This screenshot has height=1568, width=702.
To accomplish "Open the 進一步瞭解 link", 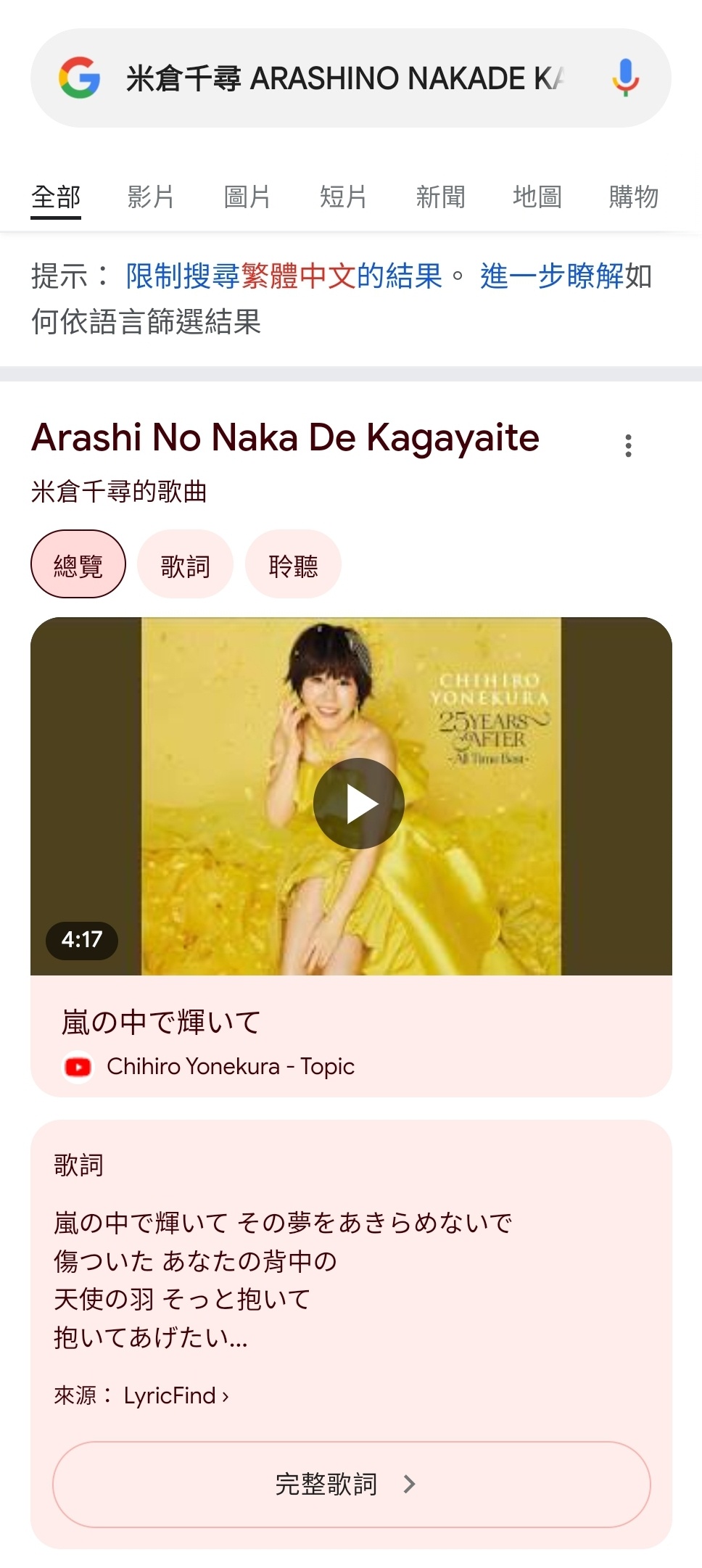I will (x=551, y=276).
